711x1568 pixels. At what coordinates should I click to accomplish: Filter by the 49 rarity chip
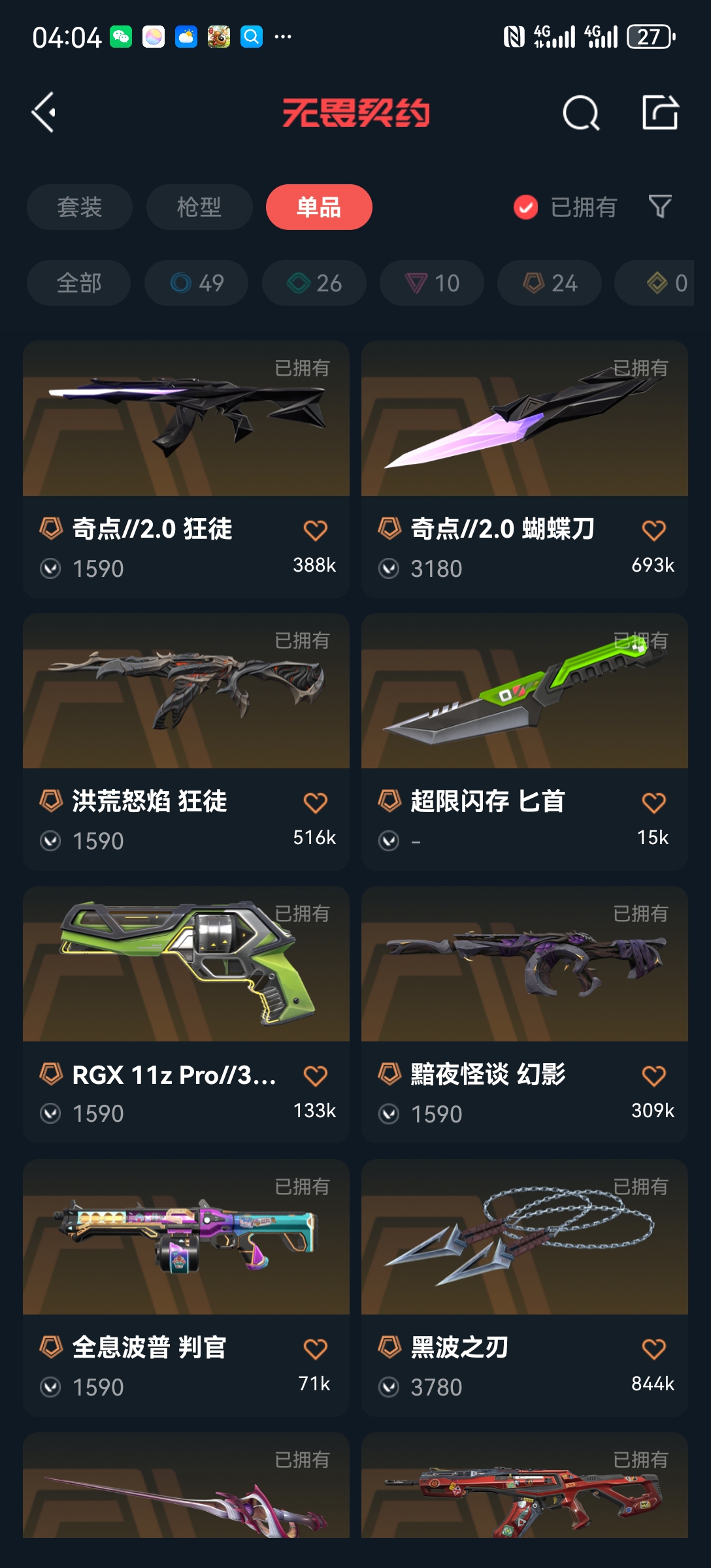[197, 283]
